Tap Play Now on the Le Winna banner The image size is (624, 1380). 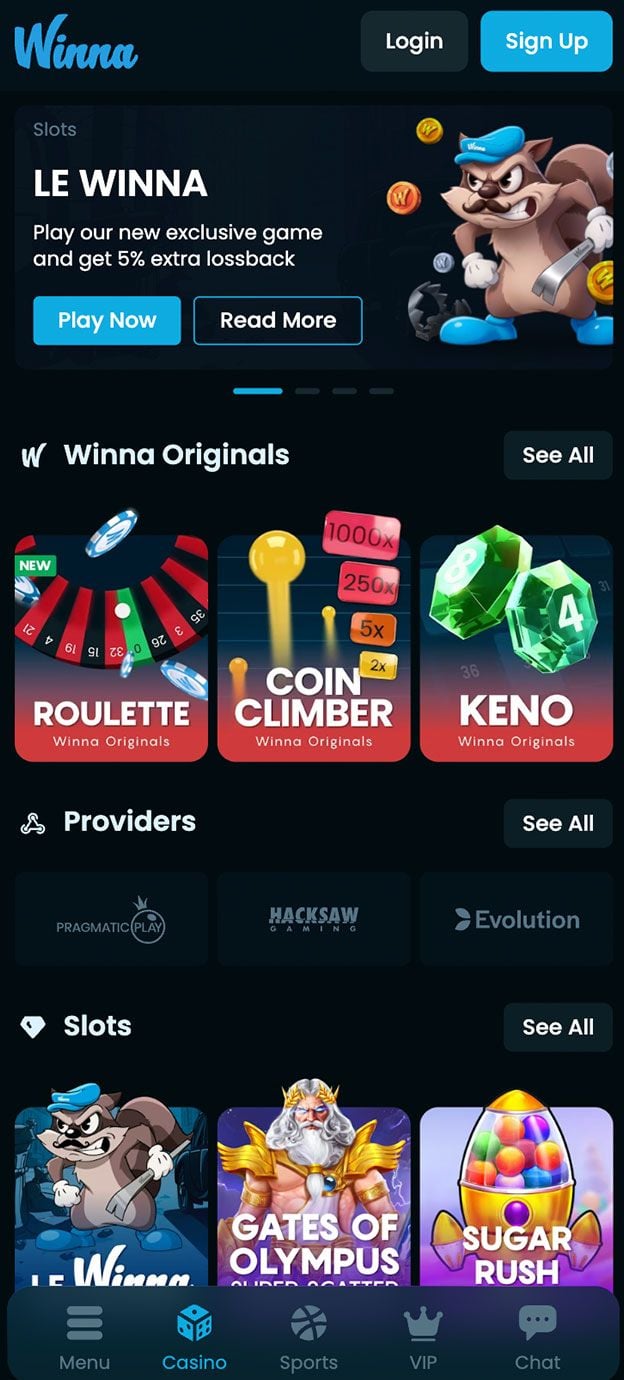tap(107, 320)
